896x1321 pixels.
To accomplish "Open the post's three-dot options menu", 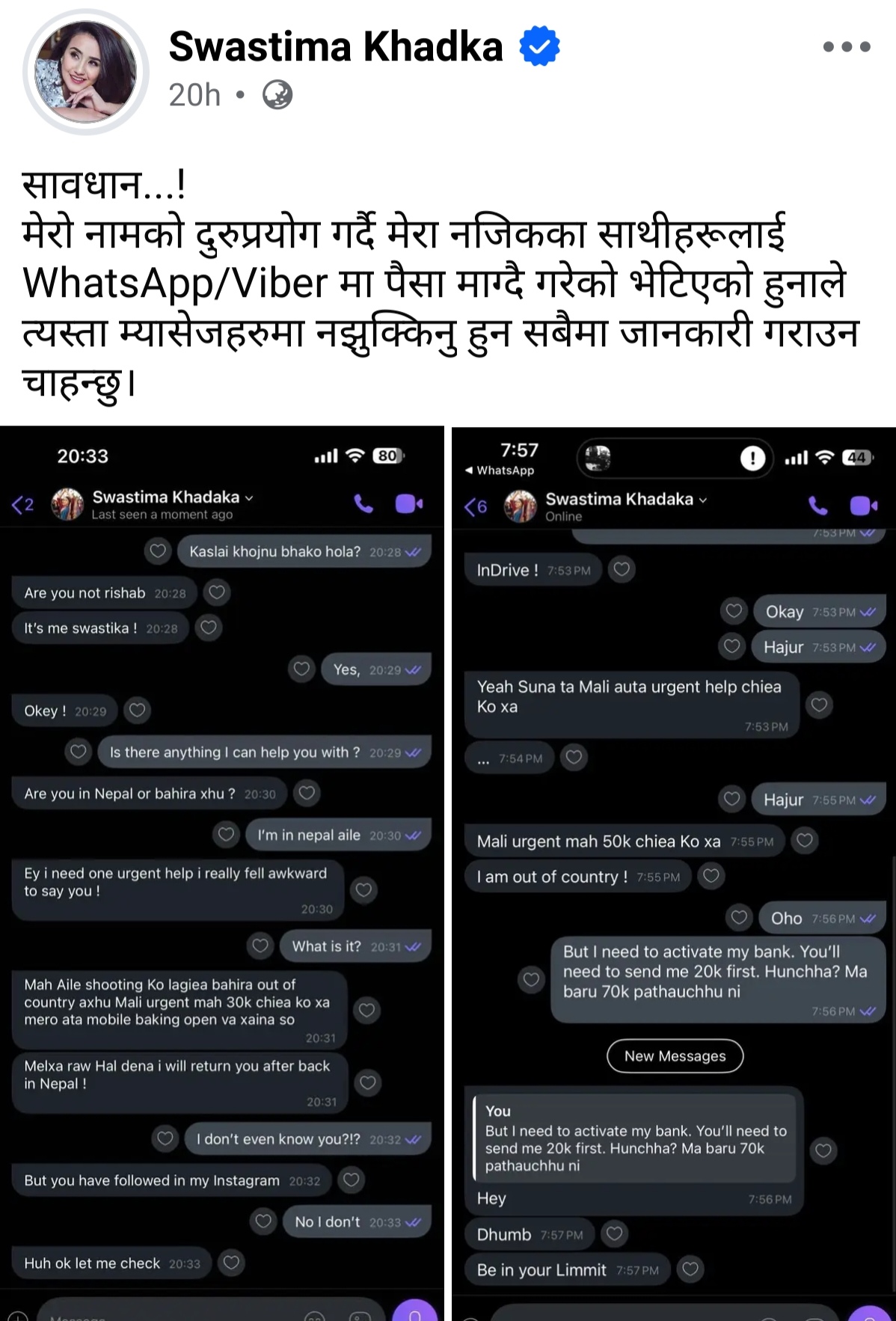I will [846, 46].
